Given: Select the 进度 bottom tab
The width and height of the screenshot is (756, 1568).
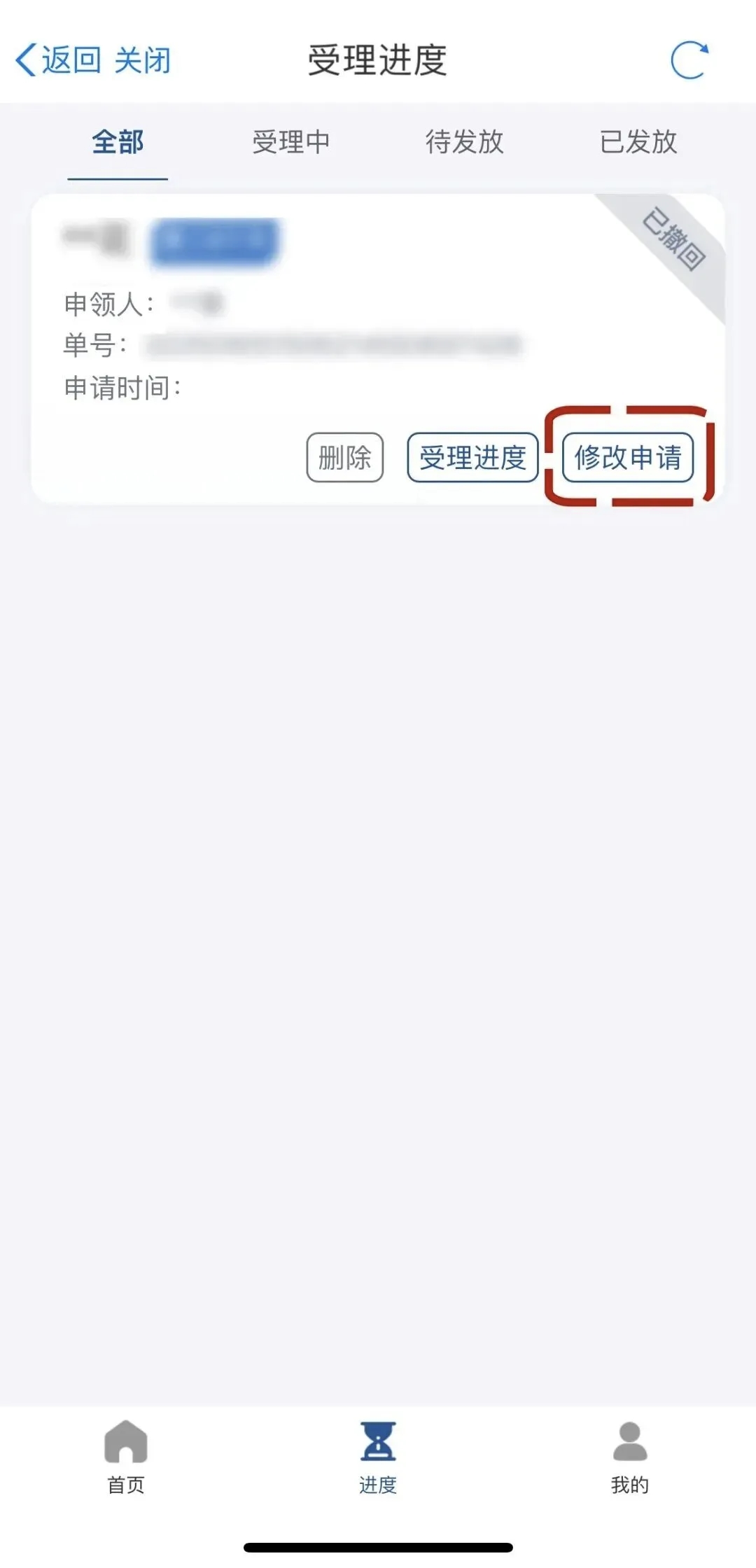Looking at the screenshot, I should 378,1456.
